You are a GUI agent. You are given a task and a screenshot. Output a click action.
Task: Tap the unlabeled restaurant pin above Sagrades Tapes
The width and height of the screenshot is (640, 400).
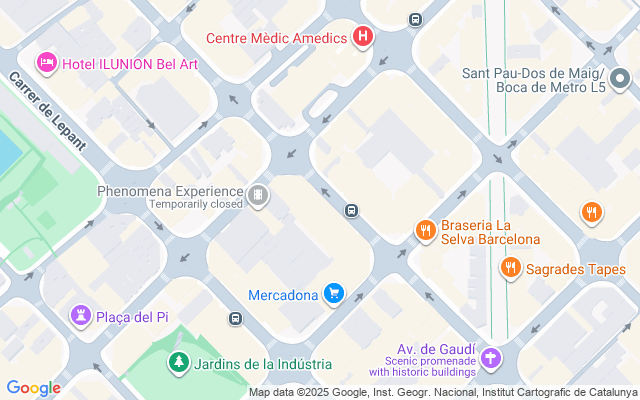coord(592,212)
